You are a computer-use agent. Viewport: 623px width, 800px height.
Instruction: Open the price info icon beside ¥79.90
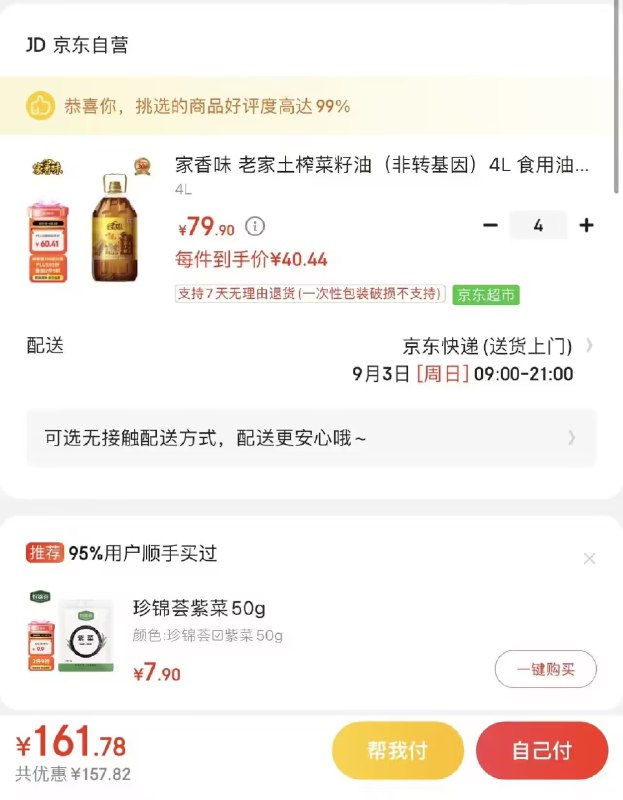click(255, 226)
